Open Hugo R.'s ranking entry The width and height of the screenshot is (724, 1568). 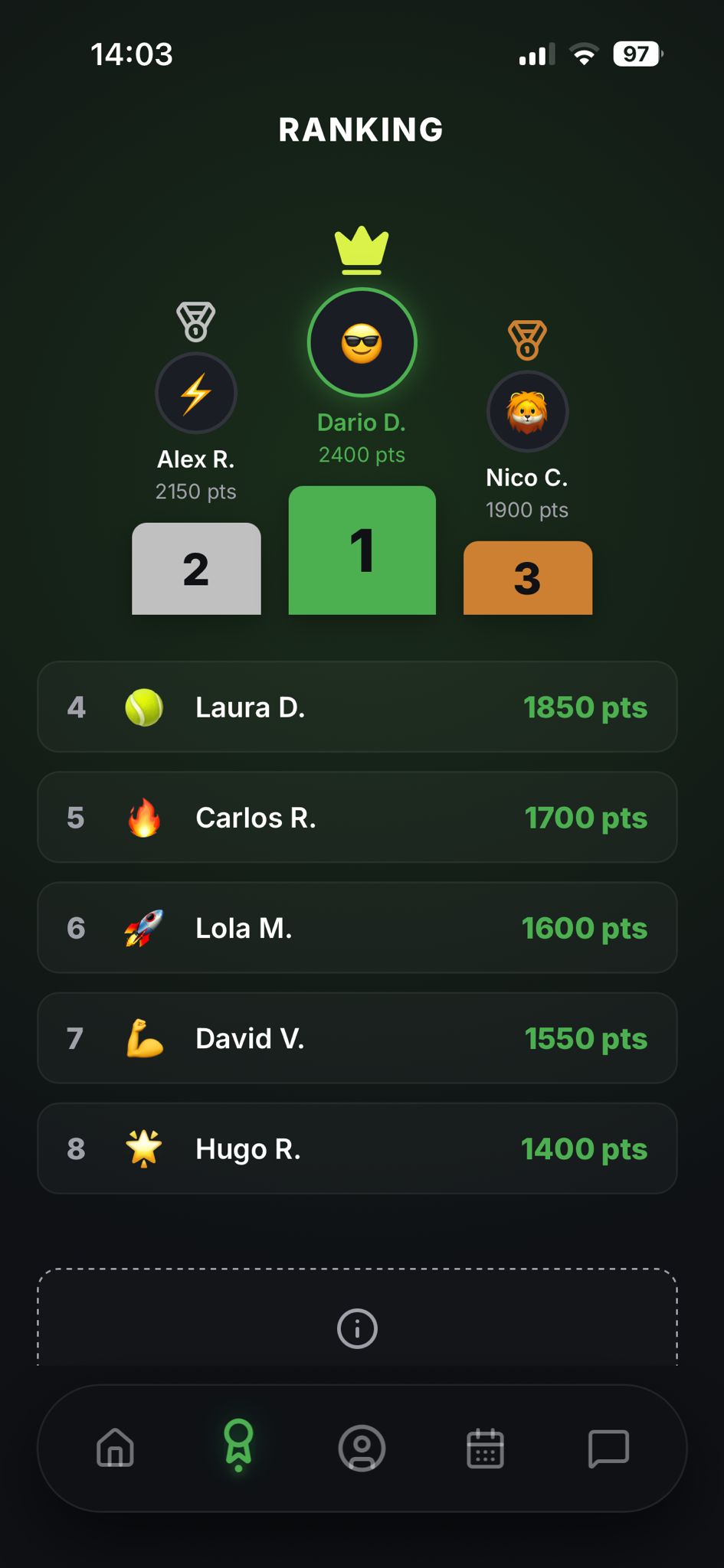(x=357, y=1148)
